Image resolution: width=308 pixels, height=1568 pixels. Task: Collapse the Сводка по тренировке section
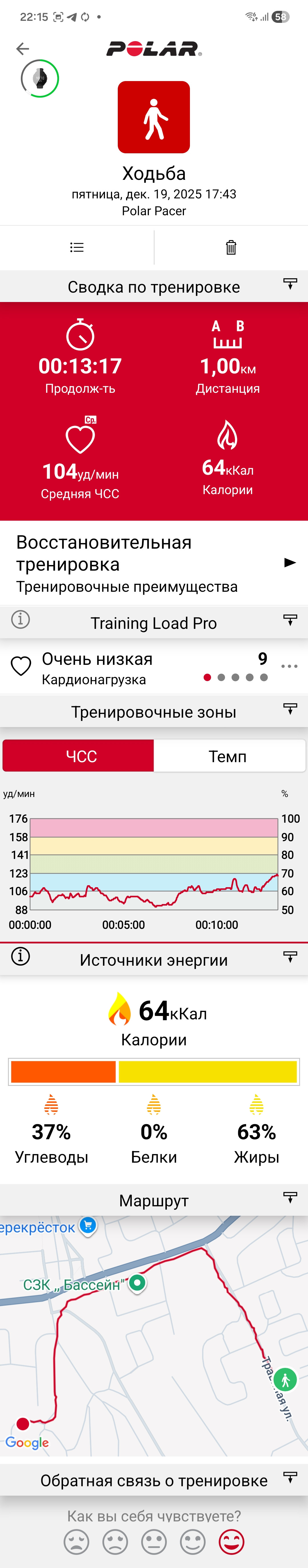[290, 284]
